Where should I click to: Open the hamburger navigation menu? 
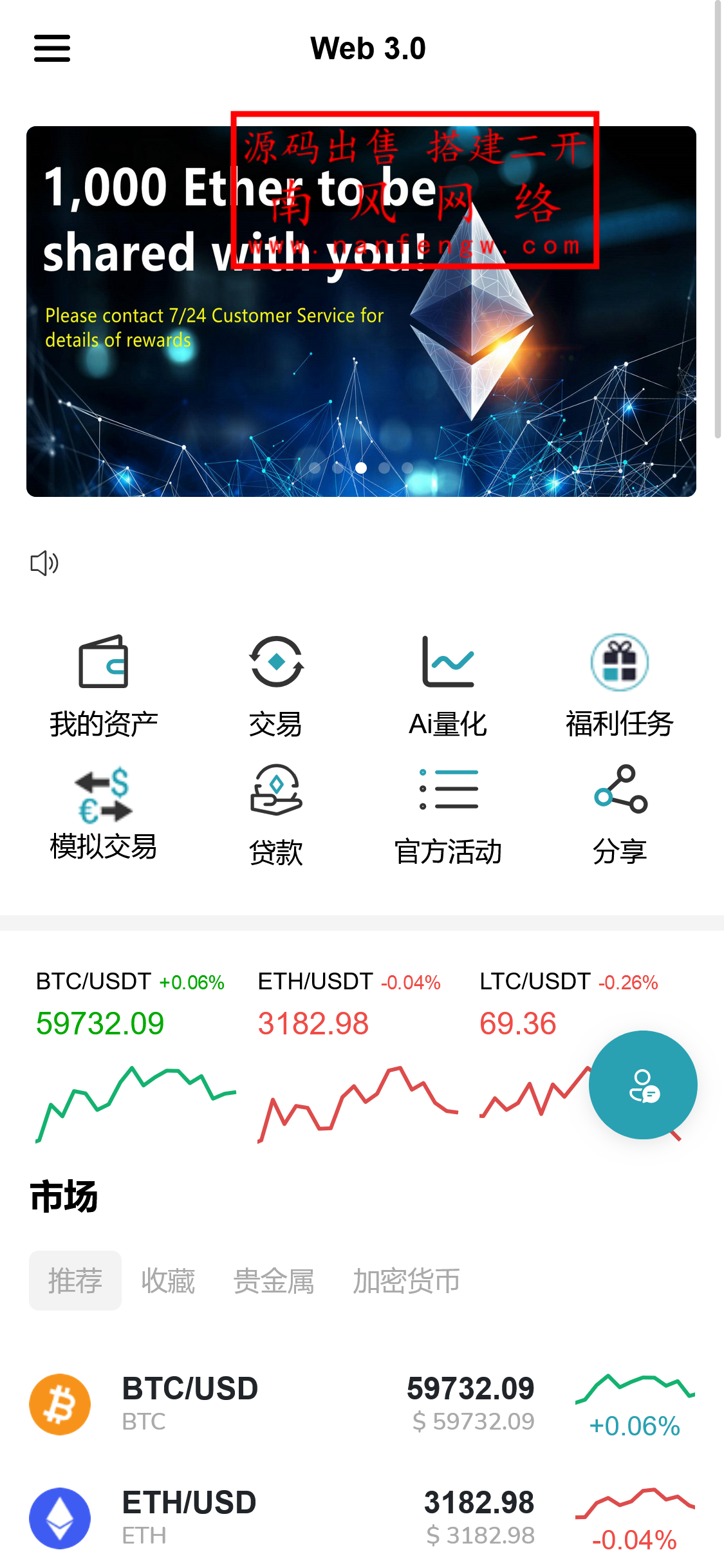(x=52, y=48)
